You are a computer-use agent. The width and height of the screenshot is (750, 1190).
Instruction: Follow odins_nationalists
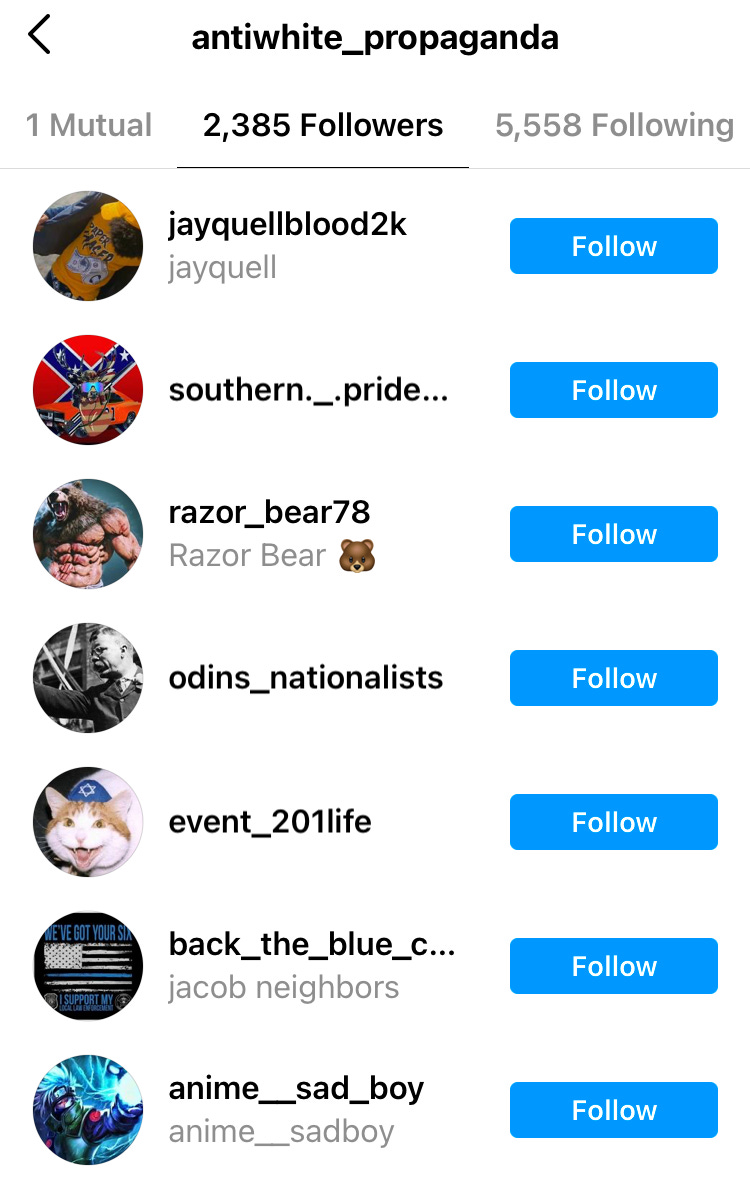pos(613,678)
